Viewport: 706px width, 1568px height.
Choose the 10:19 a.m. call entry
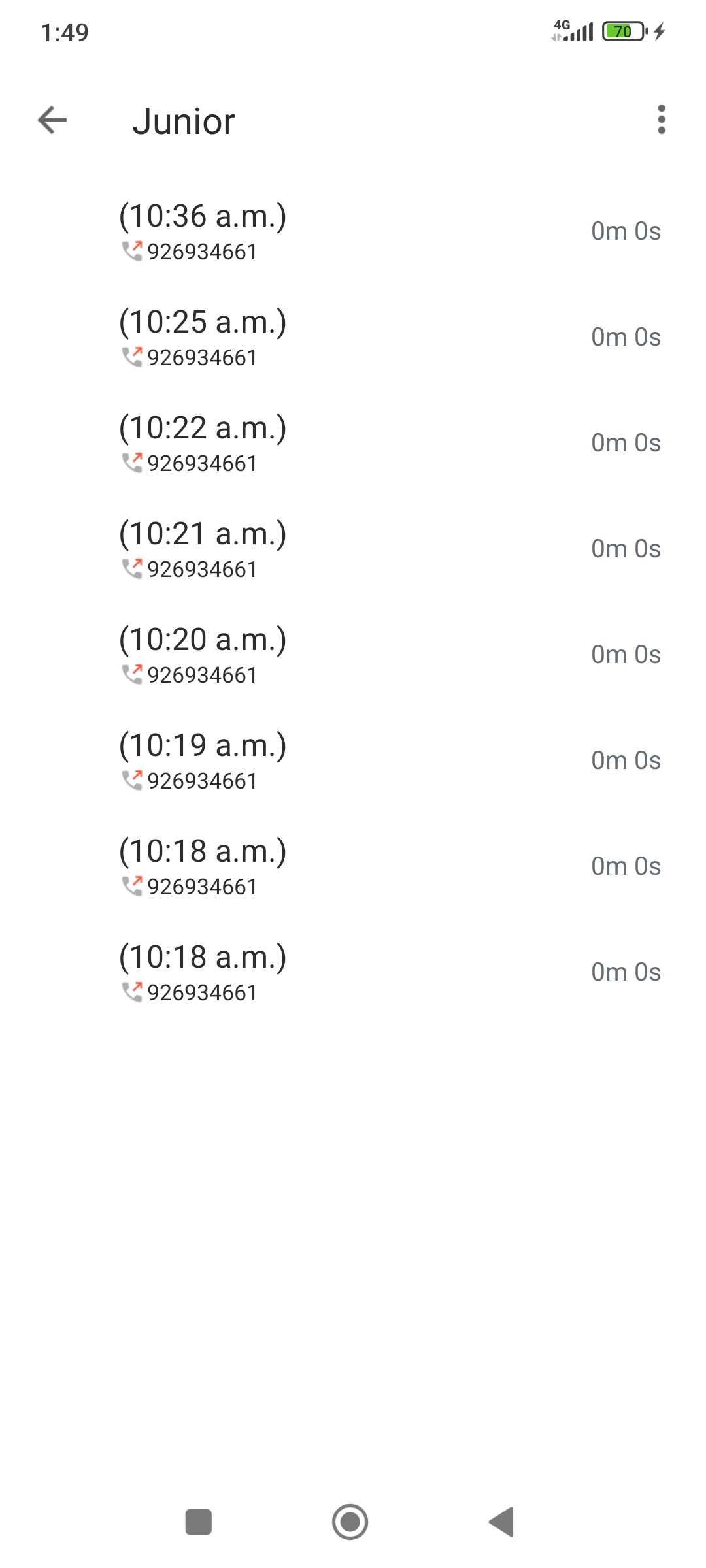[353, 760]
